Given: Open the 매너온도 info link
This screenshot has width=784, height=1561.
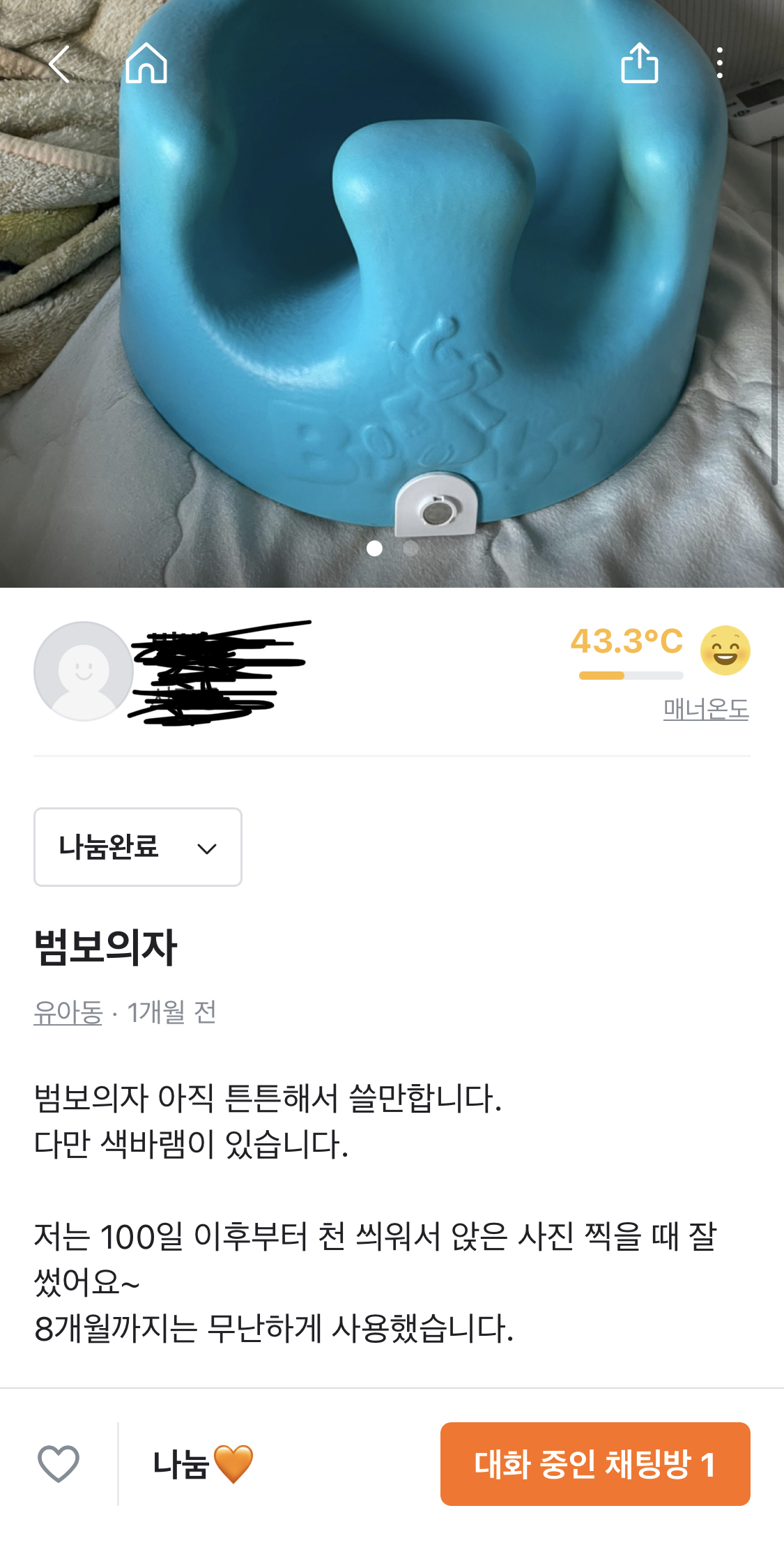Looking at the screenshot, I should click(x=705, y=709).
